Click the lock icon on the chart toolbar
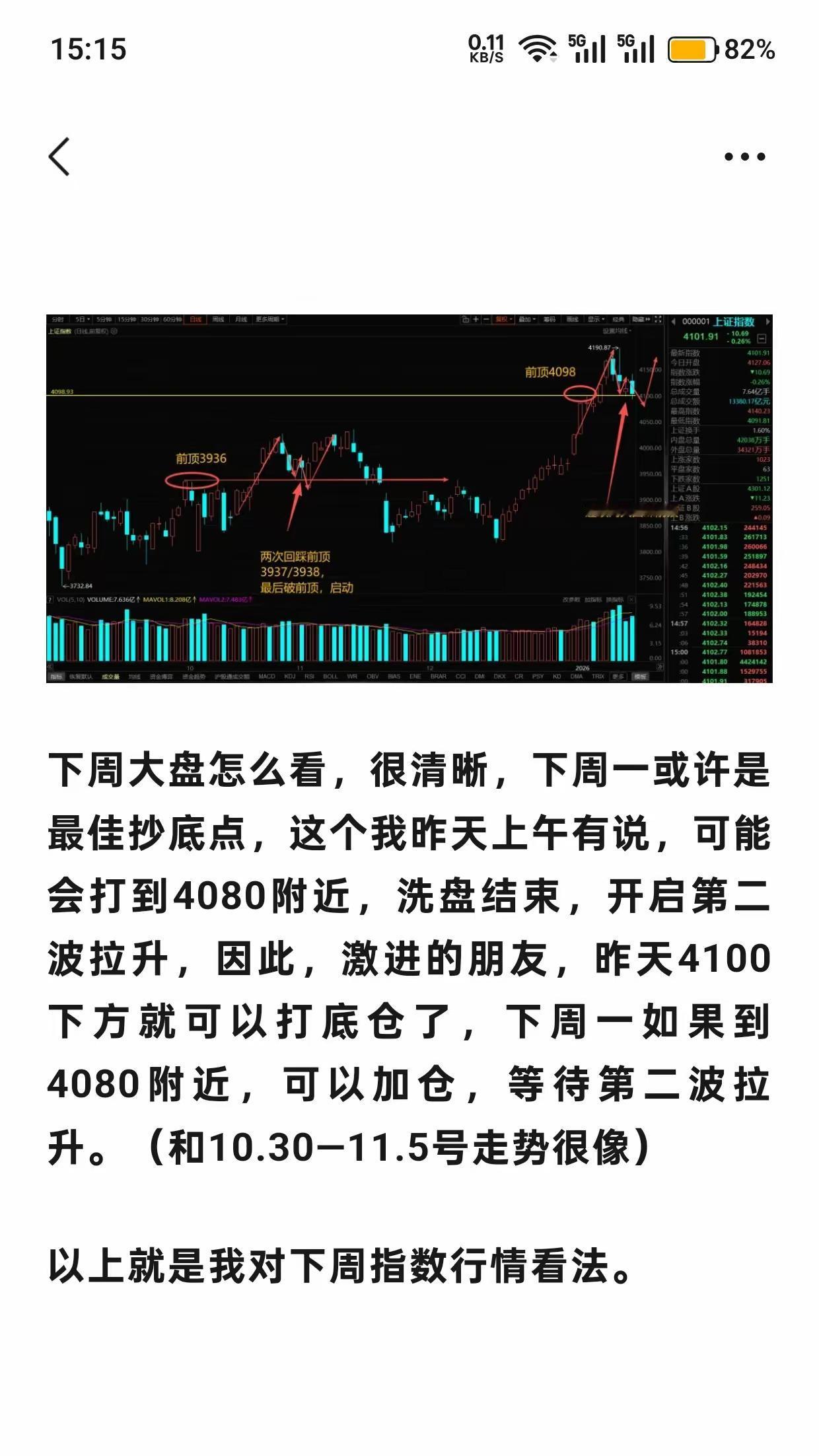The height and width of the screenshot is (1456, 819). [x=466, y=319]
